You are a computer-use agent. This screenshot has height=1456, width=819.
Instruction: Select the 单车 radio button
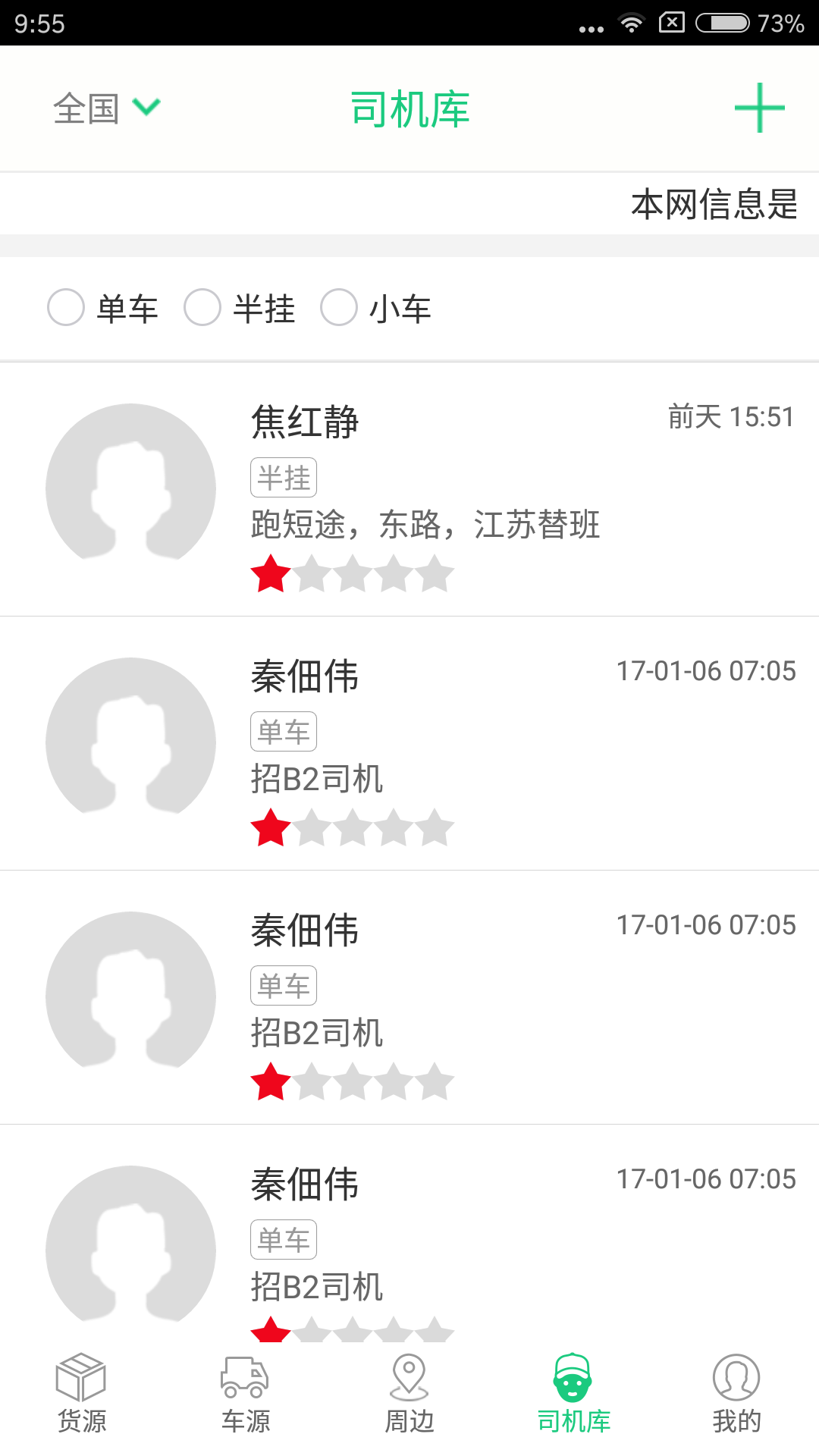point(66,307)
